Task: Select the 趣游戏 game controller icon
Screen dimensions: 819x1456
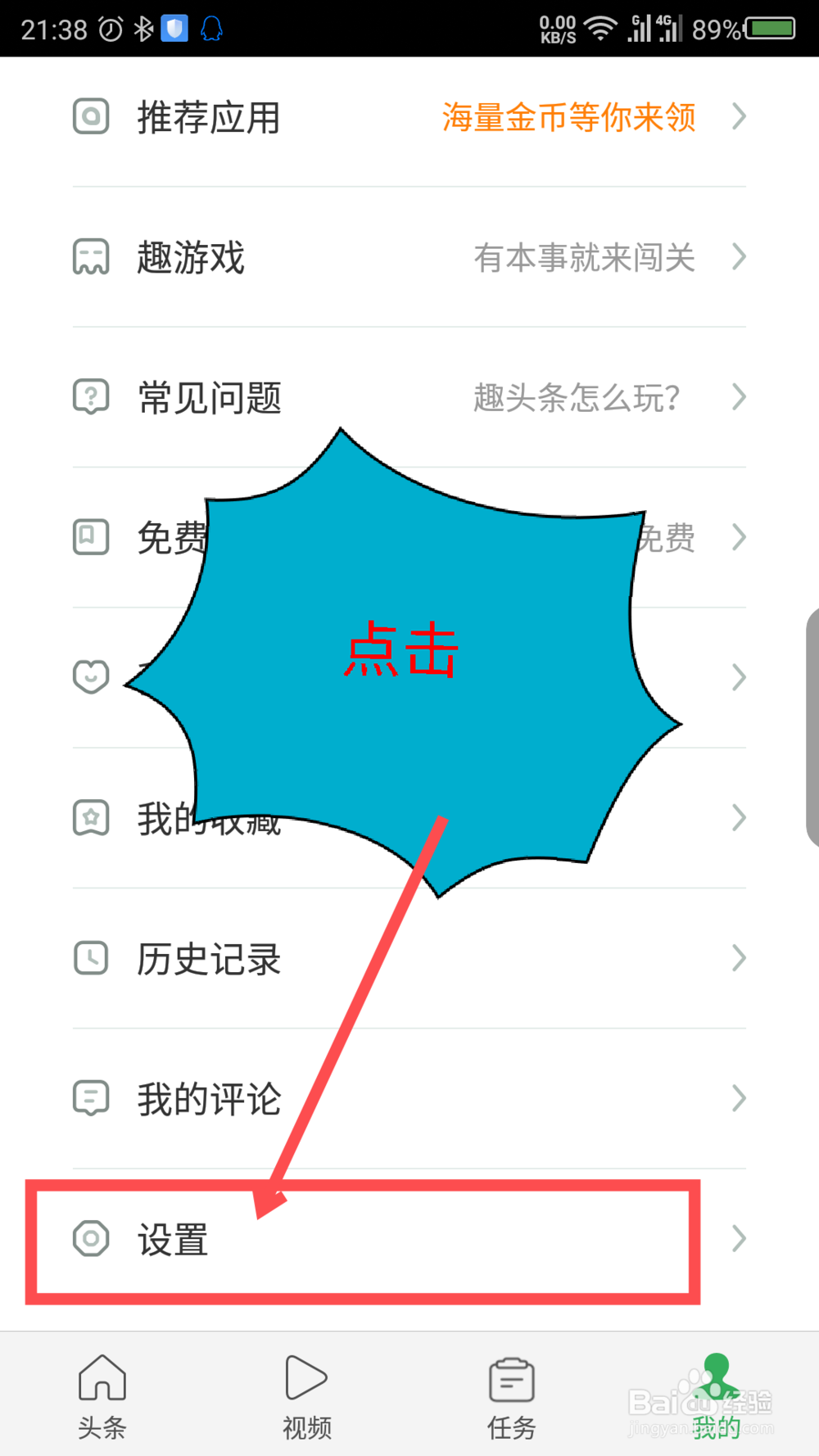Action: (x=90, y=257)
